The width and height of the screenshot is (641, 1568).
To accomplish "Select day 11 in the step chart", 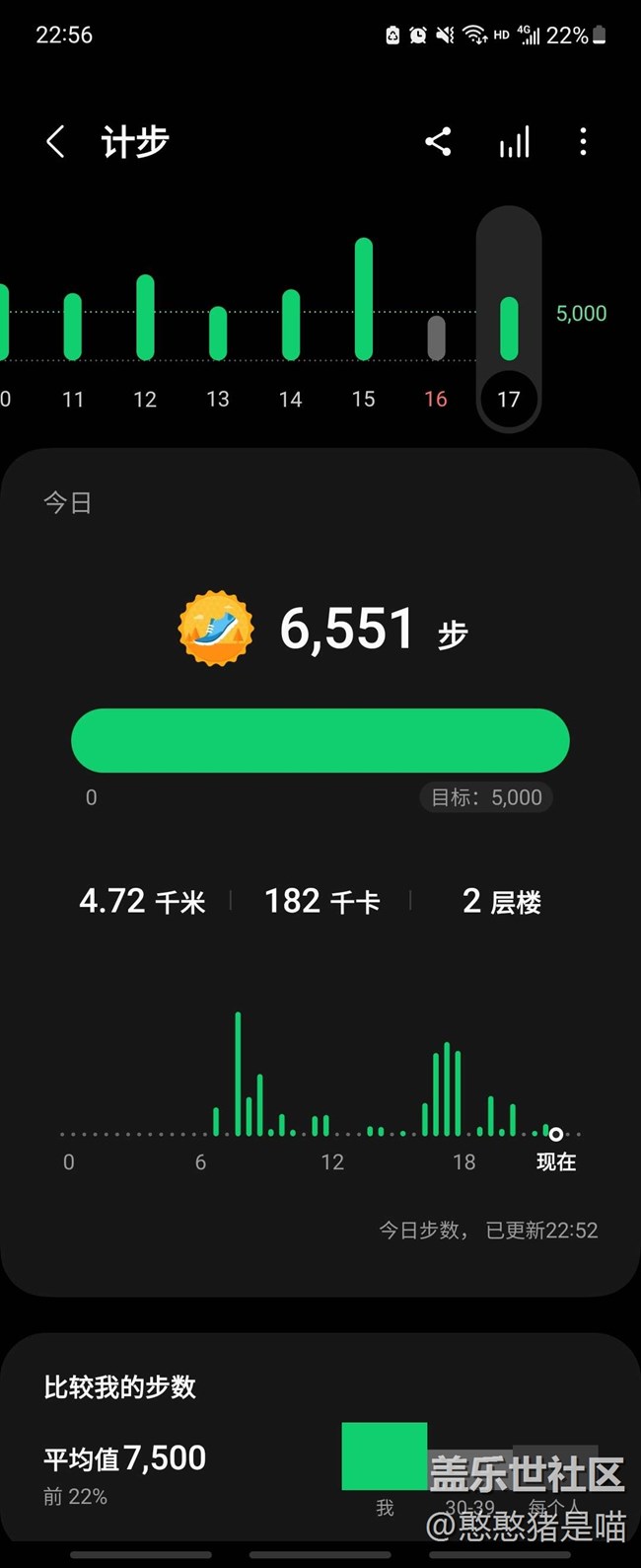I will point(73,328).
